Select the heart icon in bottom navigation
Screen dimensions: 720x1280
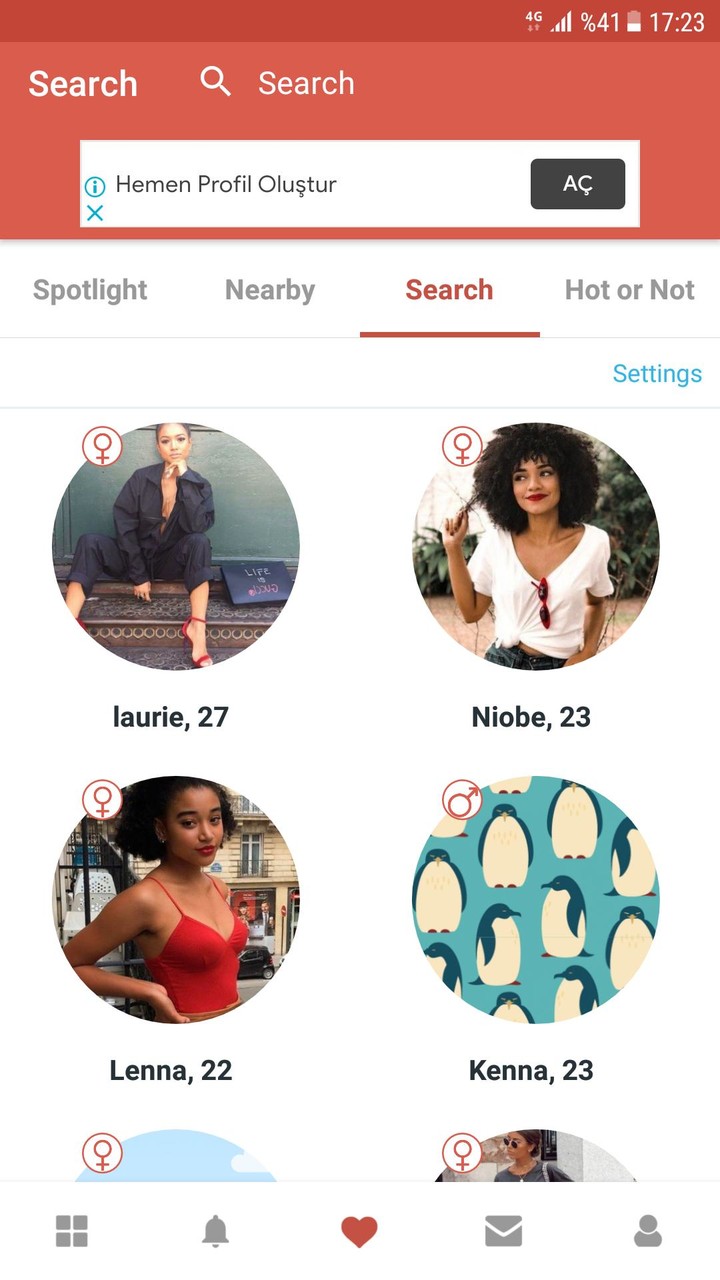tap(359, 1230)
